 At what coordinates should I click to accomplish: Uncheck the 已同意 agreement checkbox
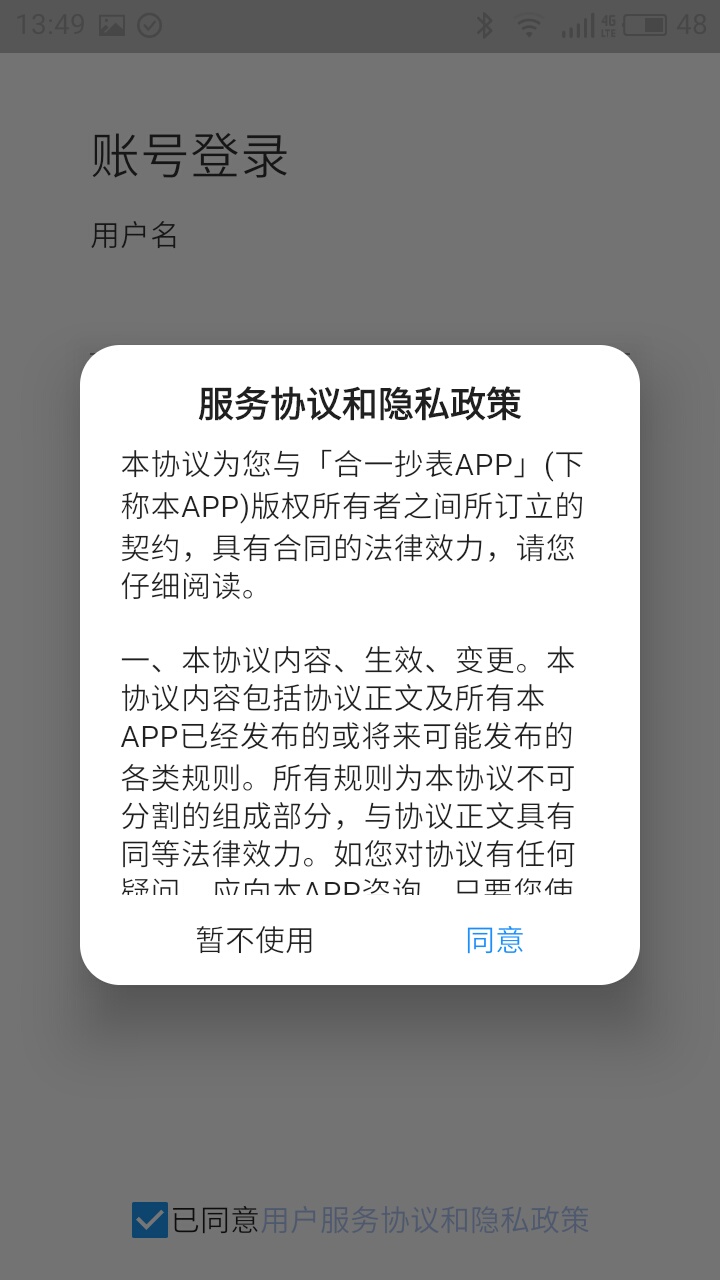tap(150, 1220)
